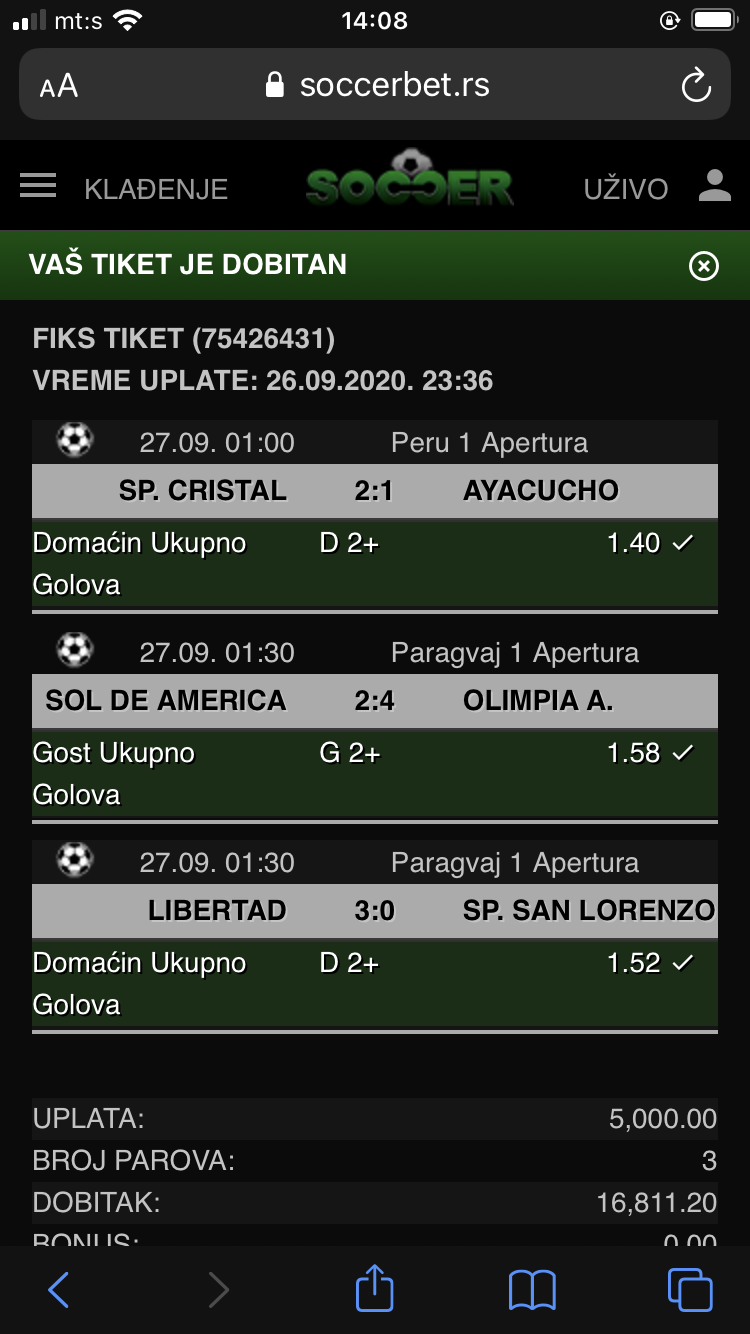Screen dimensions: 750x1334
Task: Show all open Safari tabs
Action: (x=690, y=1289)
